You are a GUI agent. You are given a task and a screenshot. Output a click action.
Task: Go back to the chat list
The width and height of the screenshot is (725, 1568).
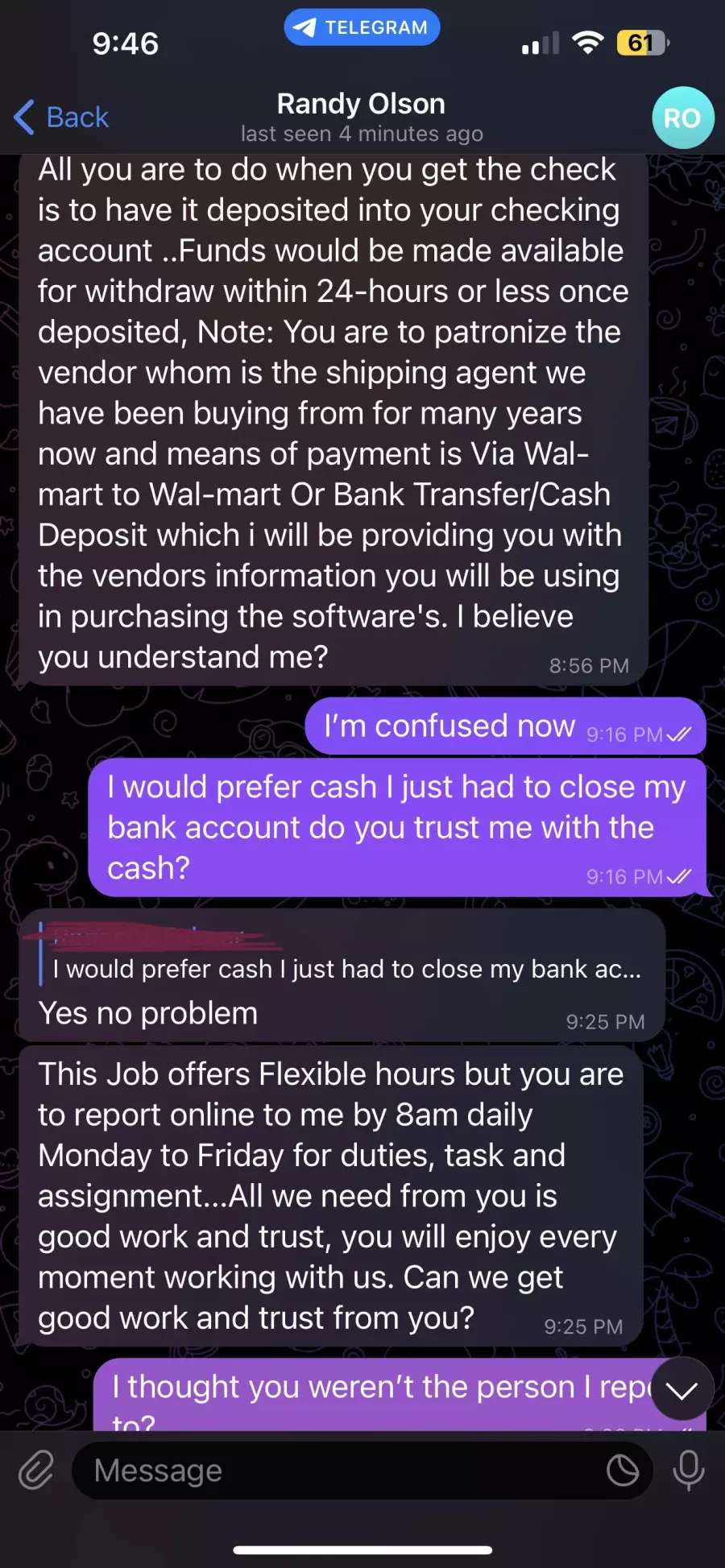point(61,118)
